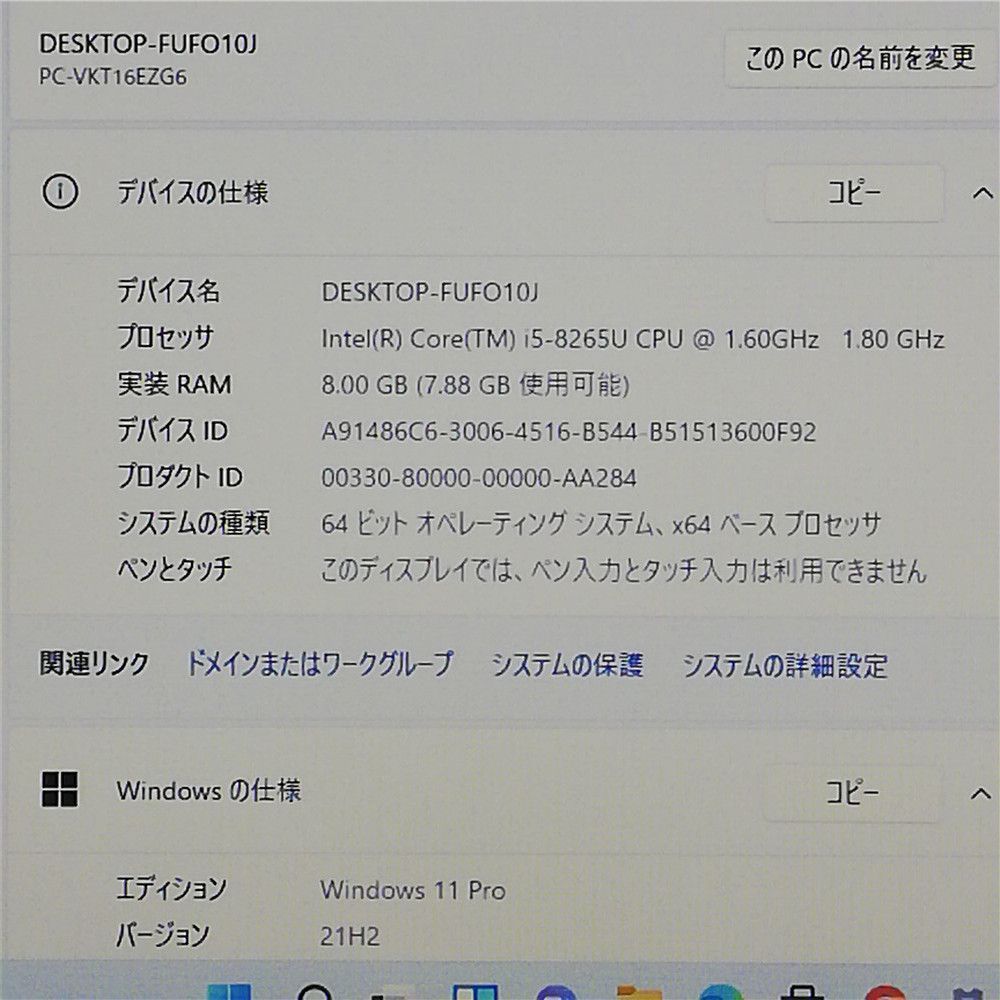Copy the デバイスの仕様 details
The width and height of the screenshot is (1000, 1000).
pos(853,193)
